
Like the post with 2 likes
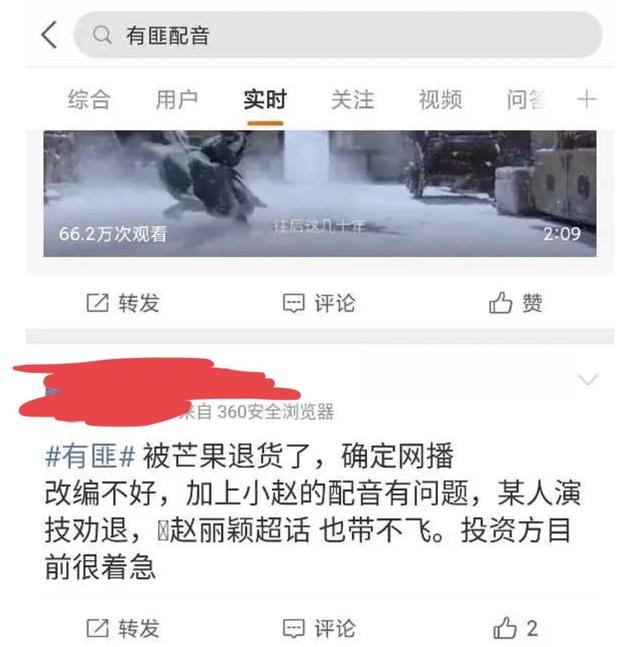tap(516, 628)
